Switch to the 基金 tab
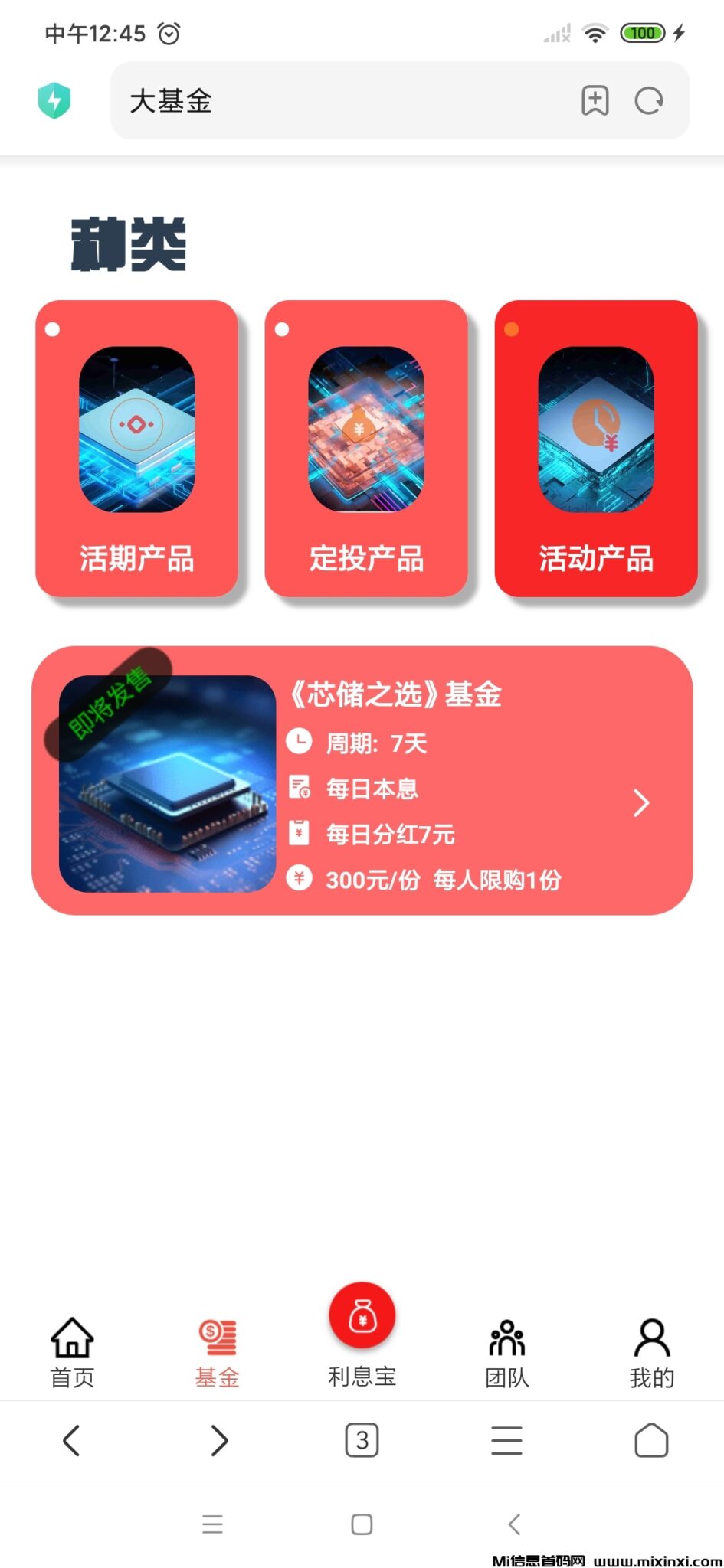The width and height of the screenshot is (724, 1568). [x=217, y=1353]
